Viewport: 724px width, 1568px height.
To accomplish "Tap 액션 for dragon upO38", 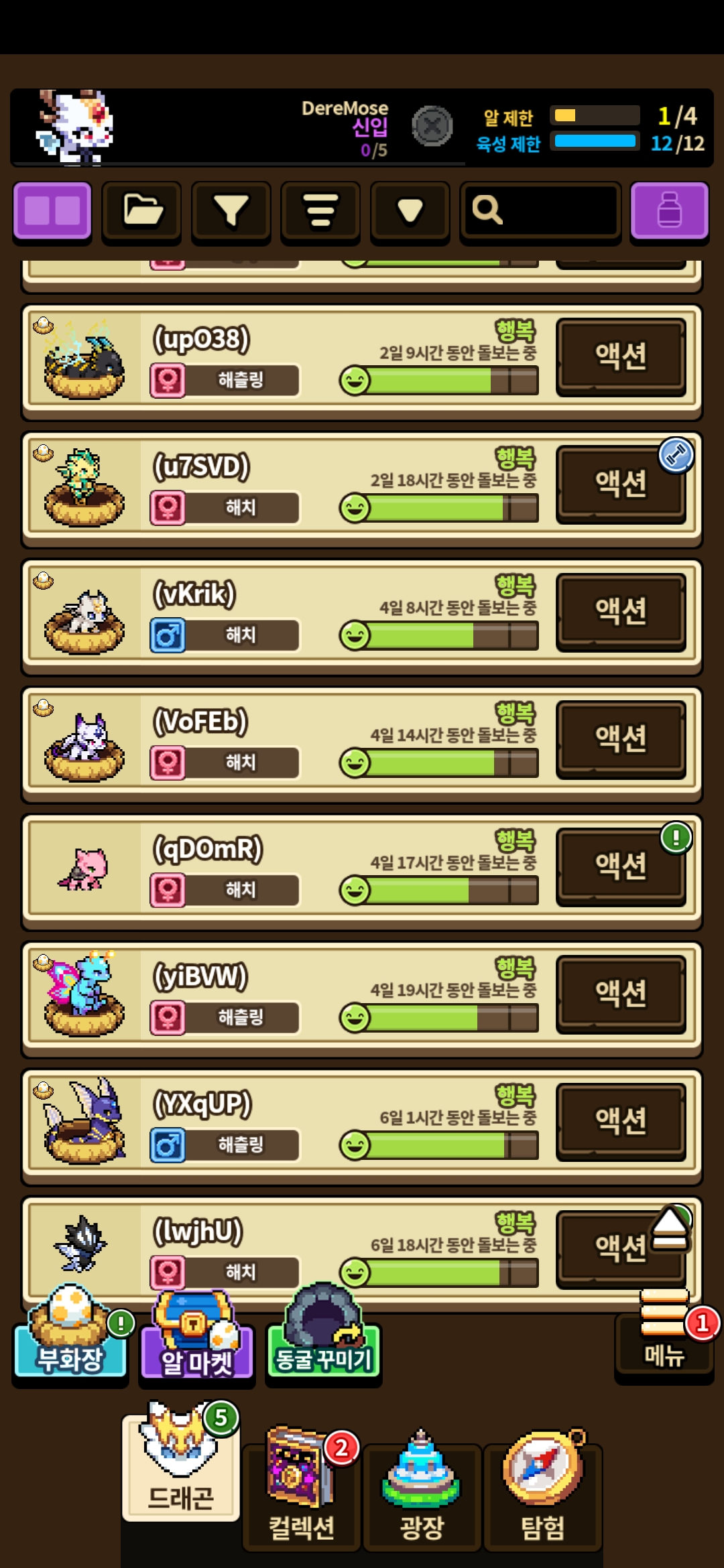I will 621,356.
